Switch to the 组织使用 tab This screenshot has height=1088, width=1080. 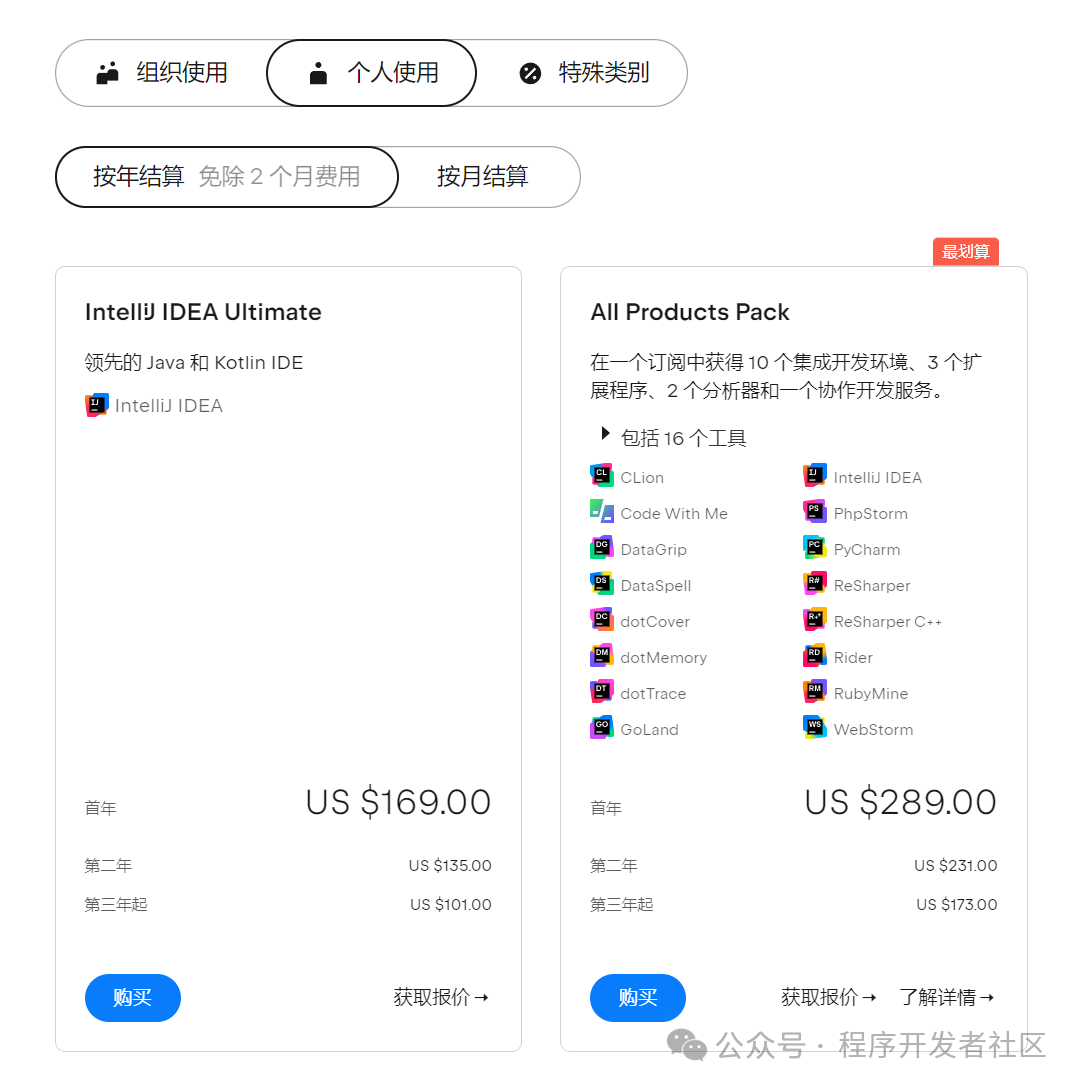[x=162, y=73]
